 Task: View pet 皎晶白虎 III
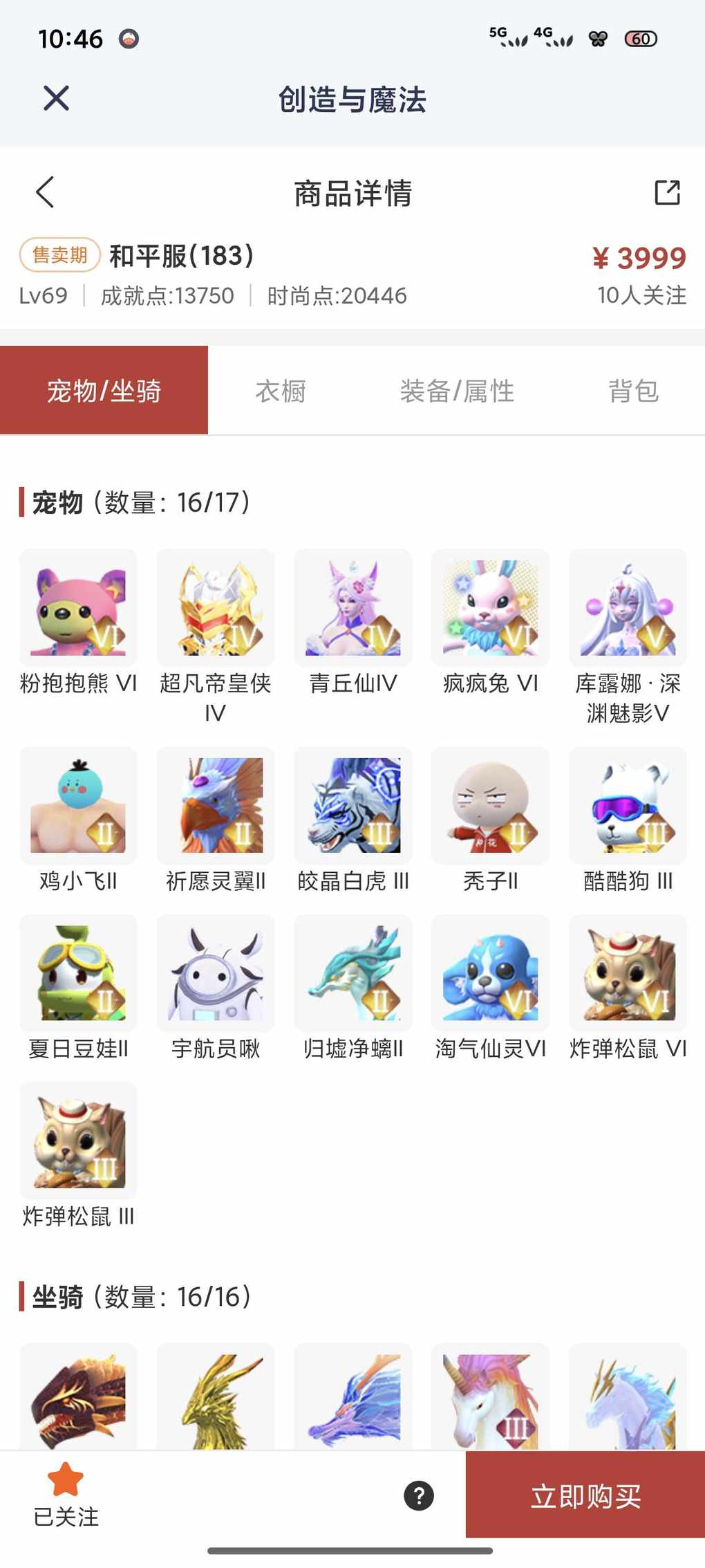point(353,806)
